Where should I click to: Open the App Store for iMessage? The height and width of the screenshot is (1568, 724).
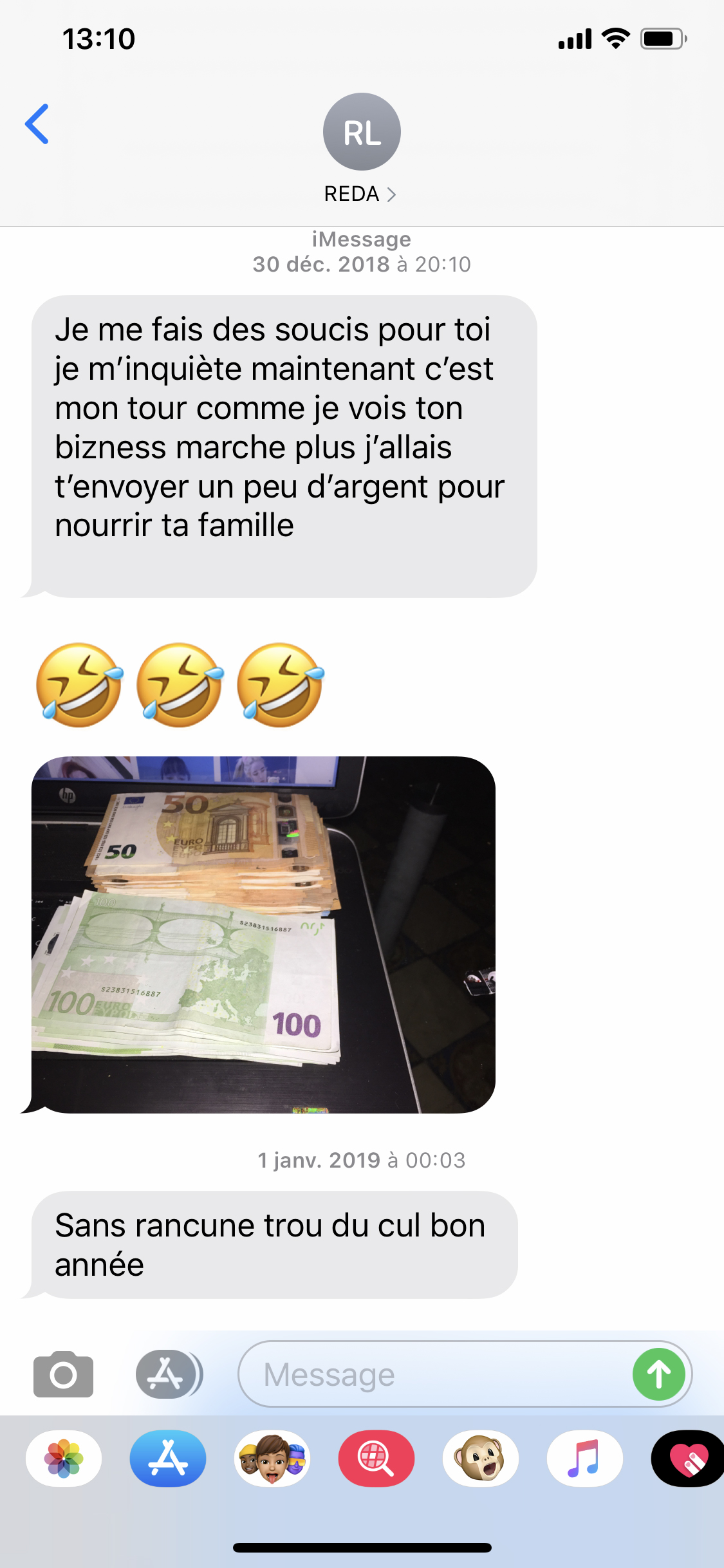pos(168,1459)
